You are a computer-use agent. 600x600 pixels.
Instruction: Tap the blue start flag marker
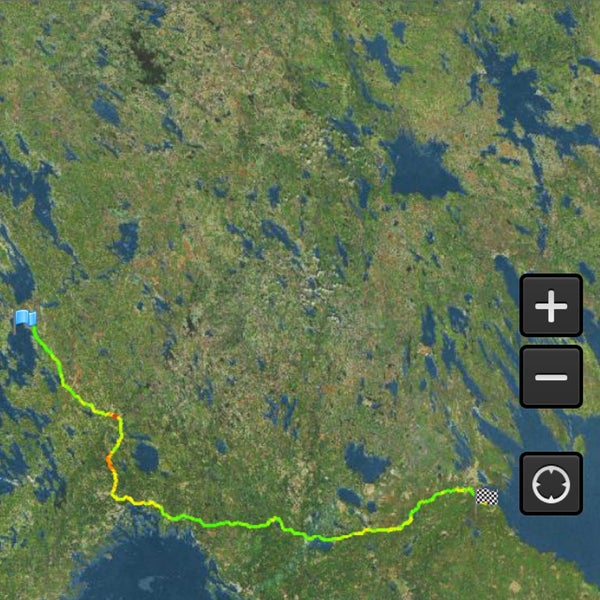point(25,318)
